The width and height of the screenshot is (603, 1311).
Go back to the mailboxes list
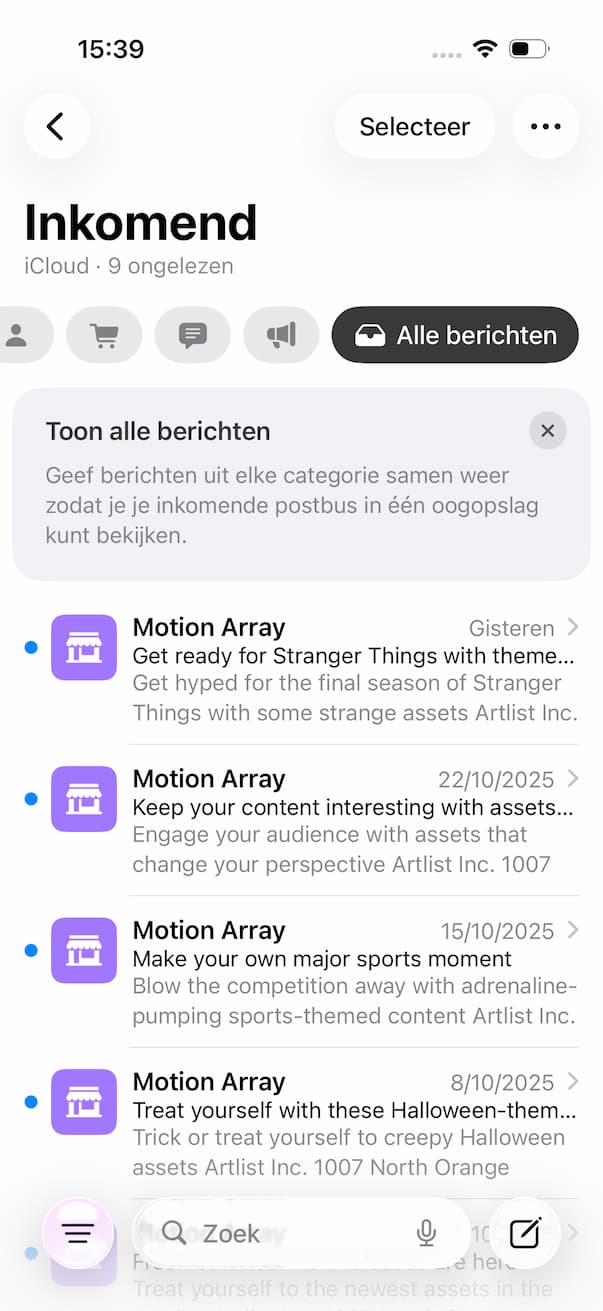[x=56, y=126]
